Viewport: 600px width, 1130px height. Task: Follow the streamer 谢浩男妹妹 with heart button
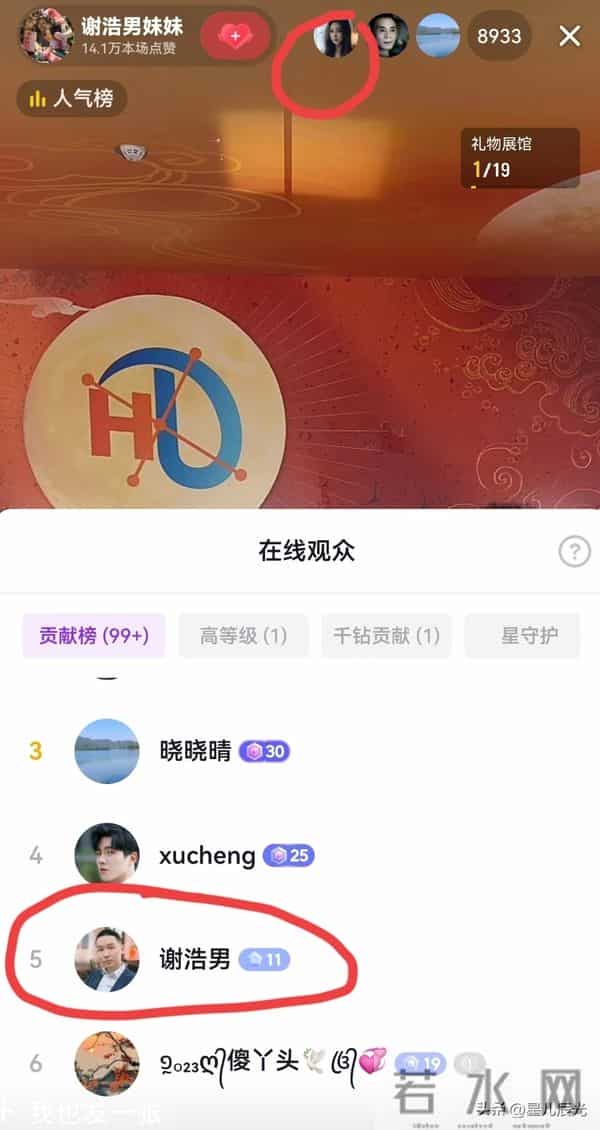point(235,37)
